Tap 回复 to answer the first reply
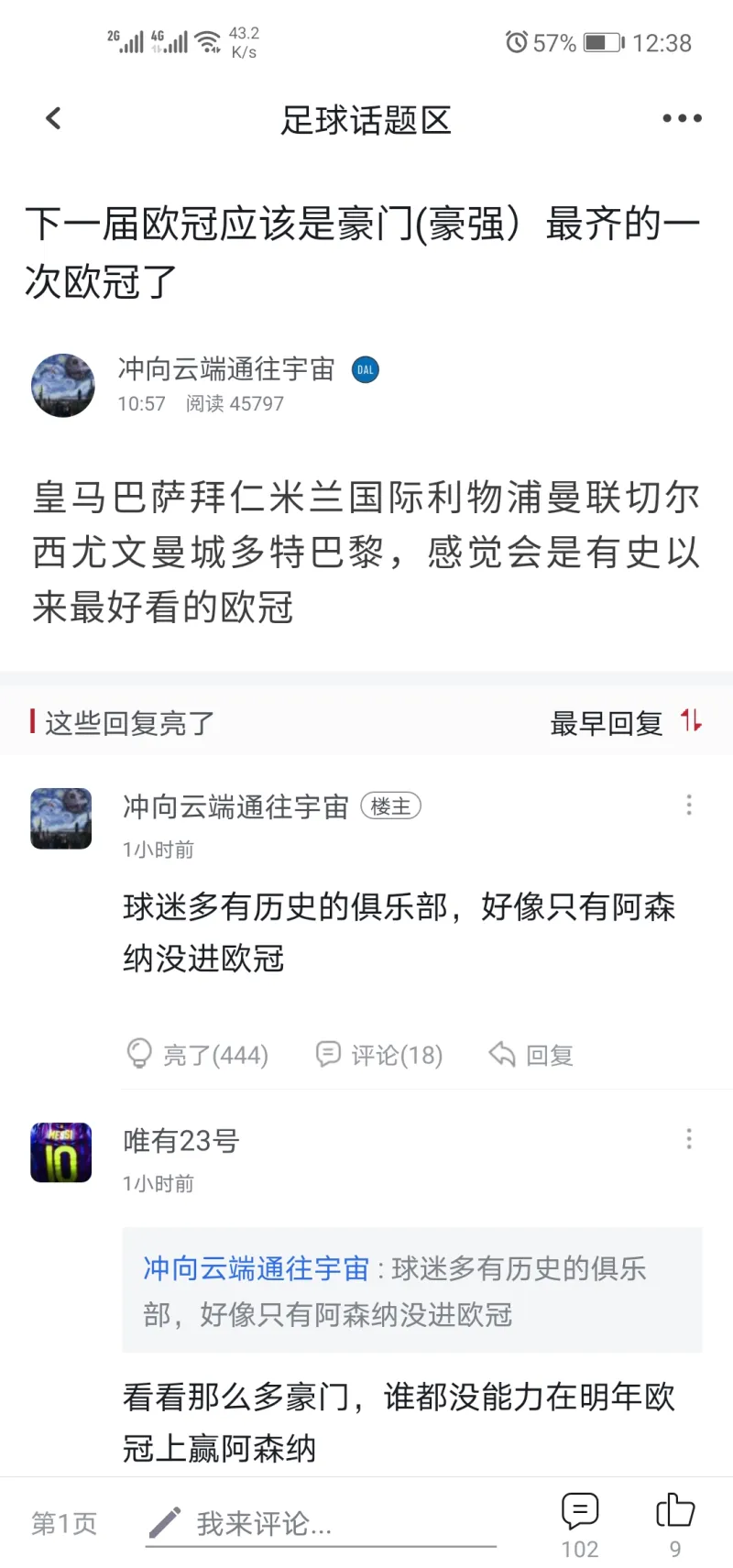This screenshot has height=1568, width=733. coord(531,1055)
